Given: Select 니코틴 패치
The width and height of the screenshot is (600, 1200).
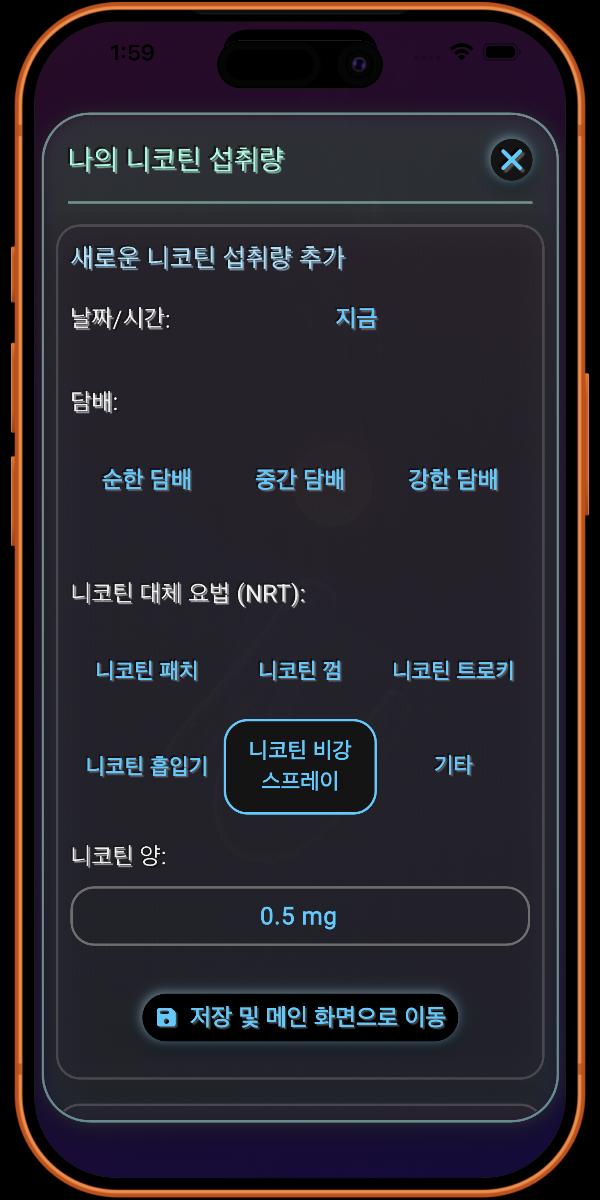Looking at the screenshot, I should click(x=147, y=671).
